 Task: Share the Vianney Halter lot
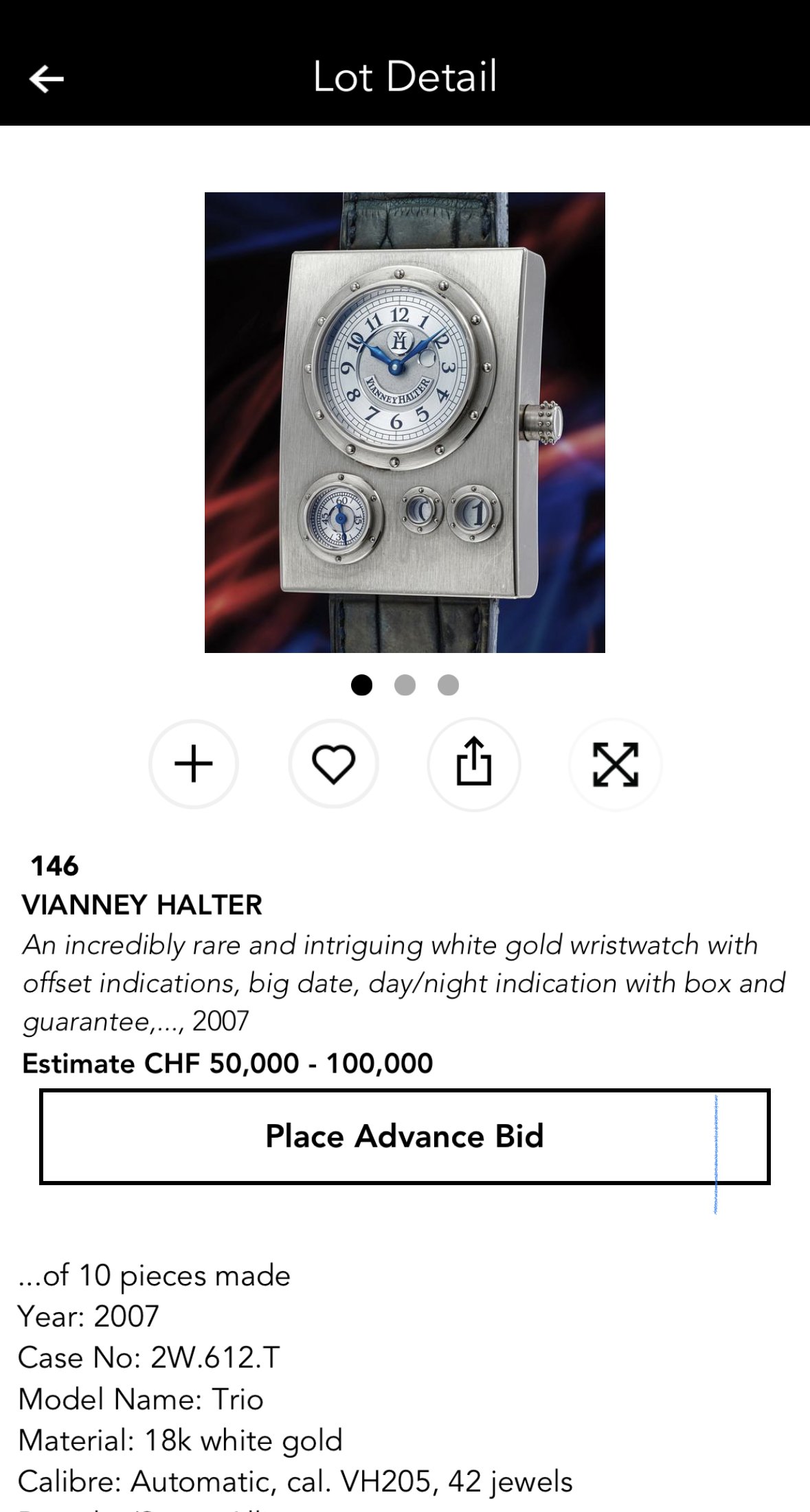[474, 764]
